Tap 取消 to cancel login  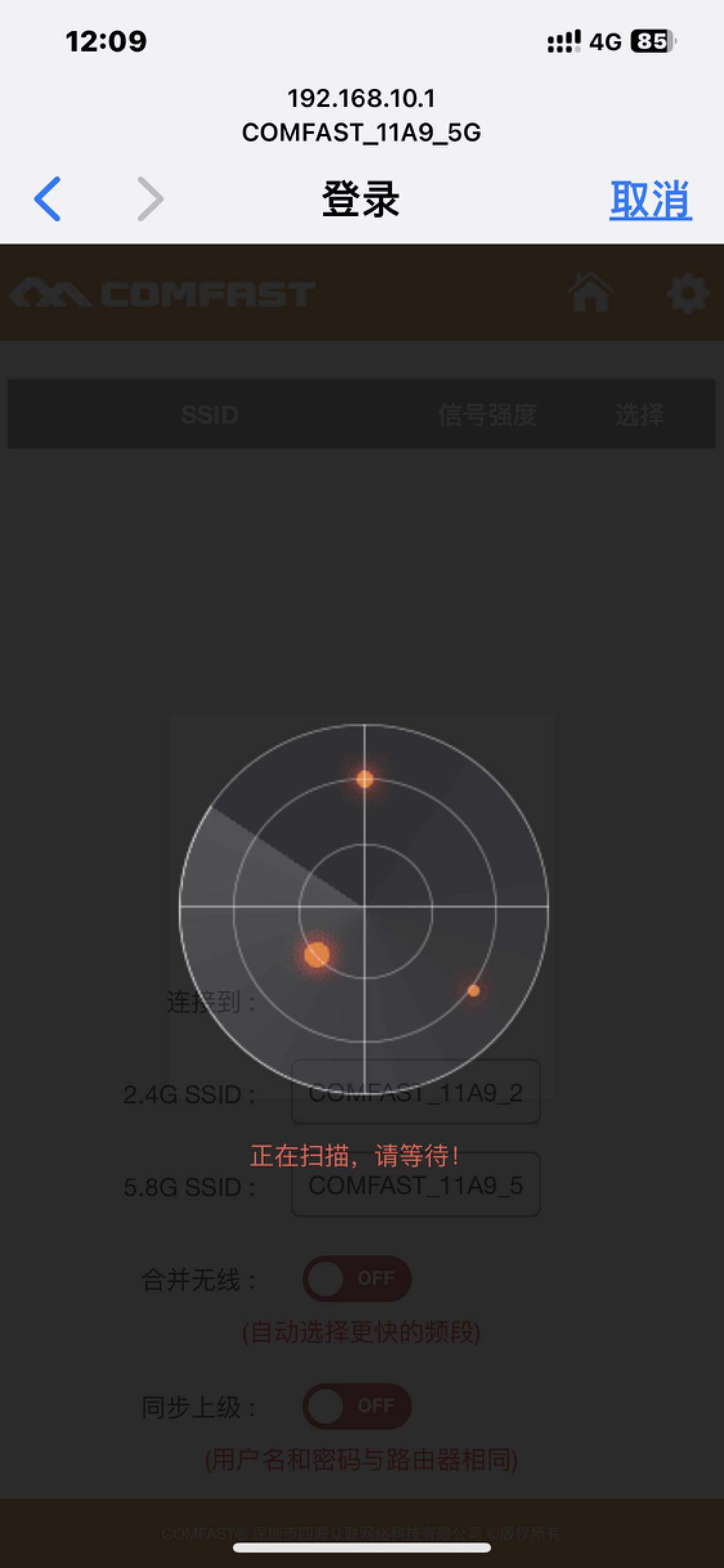(650, 200)
